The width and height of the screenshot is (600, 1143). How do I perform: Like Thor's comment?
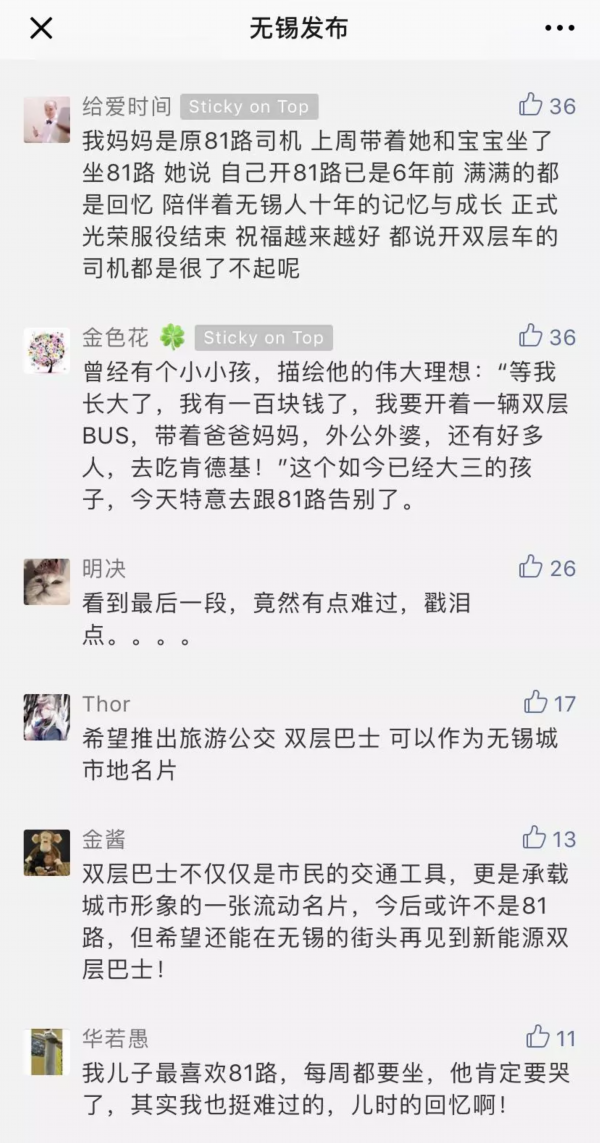pos(536,702)
